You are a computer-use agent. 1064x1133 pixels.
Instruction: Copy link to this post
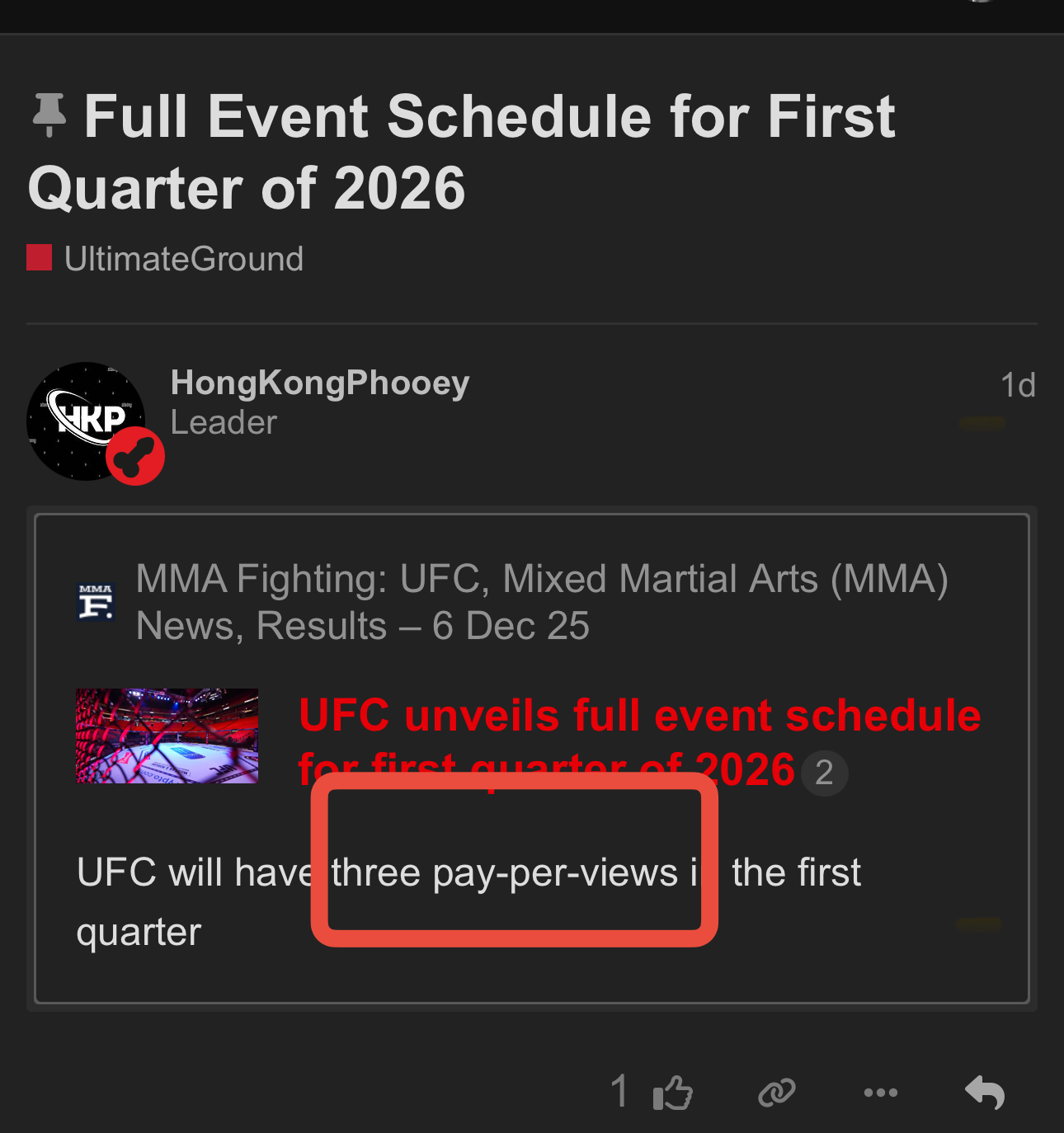[776, 1093]
